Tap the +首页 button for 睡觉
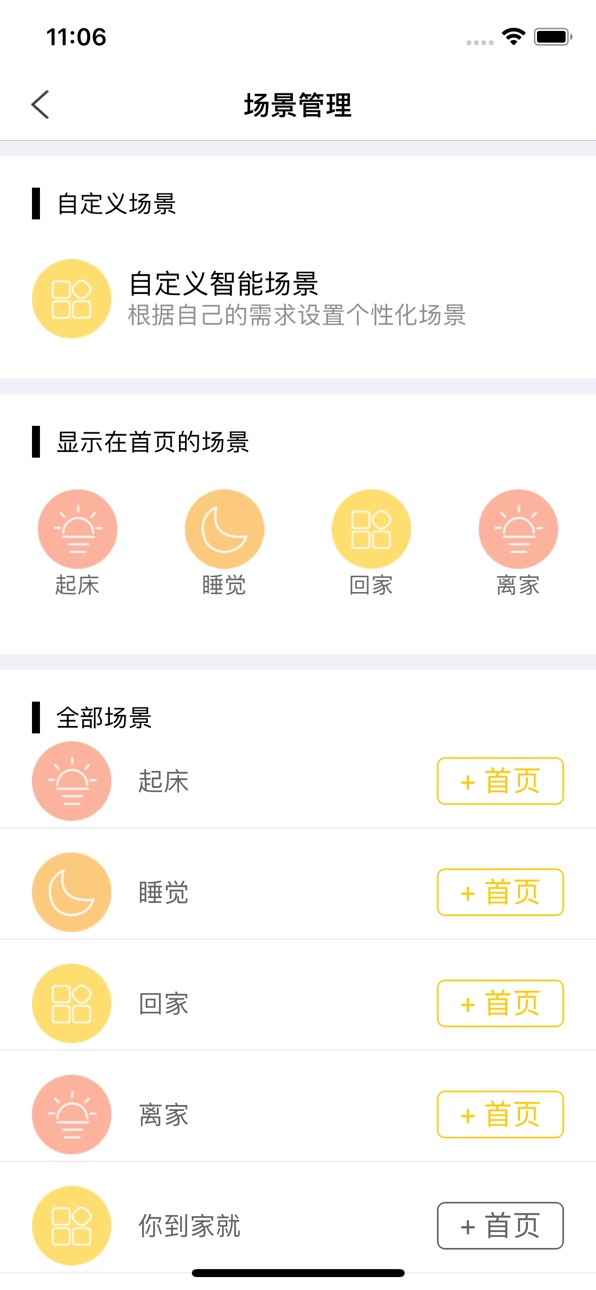596x1290 pixels. pyautogui.click(x=500, y=893)
